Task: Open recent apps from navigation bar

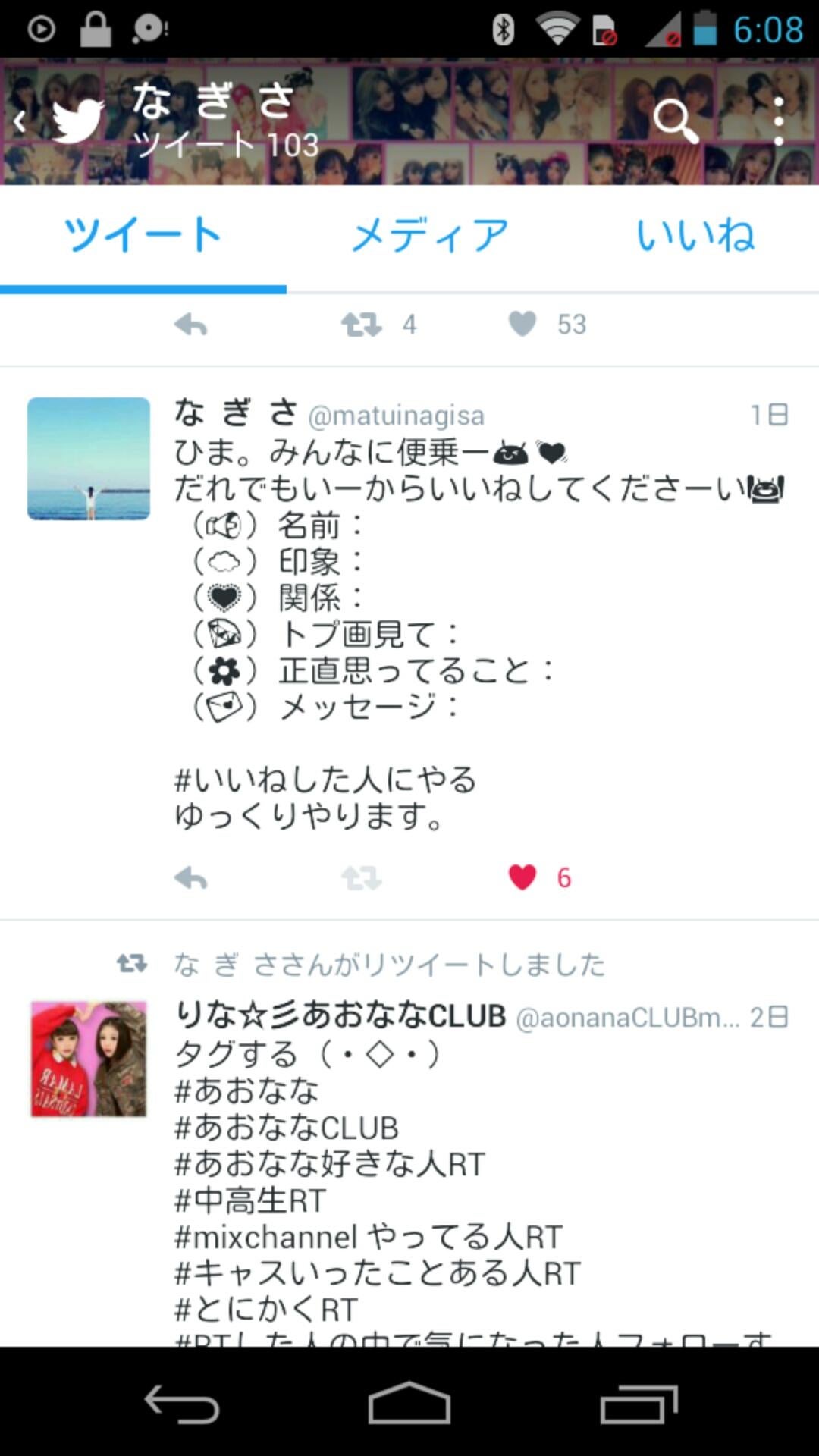Action: coord(639,1403)
